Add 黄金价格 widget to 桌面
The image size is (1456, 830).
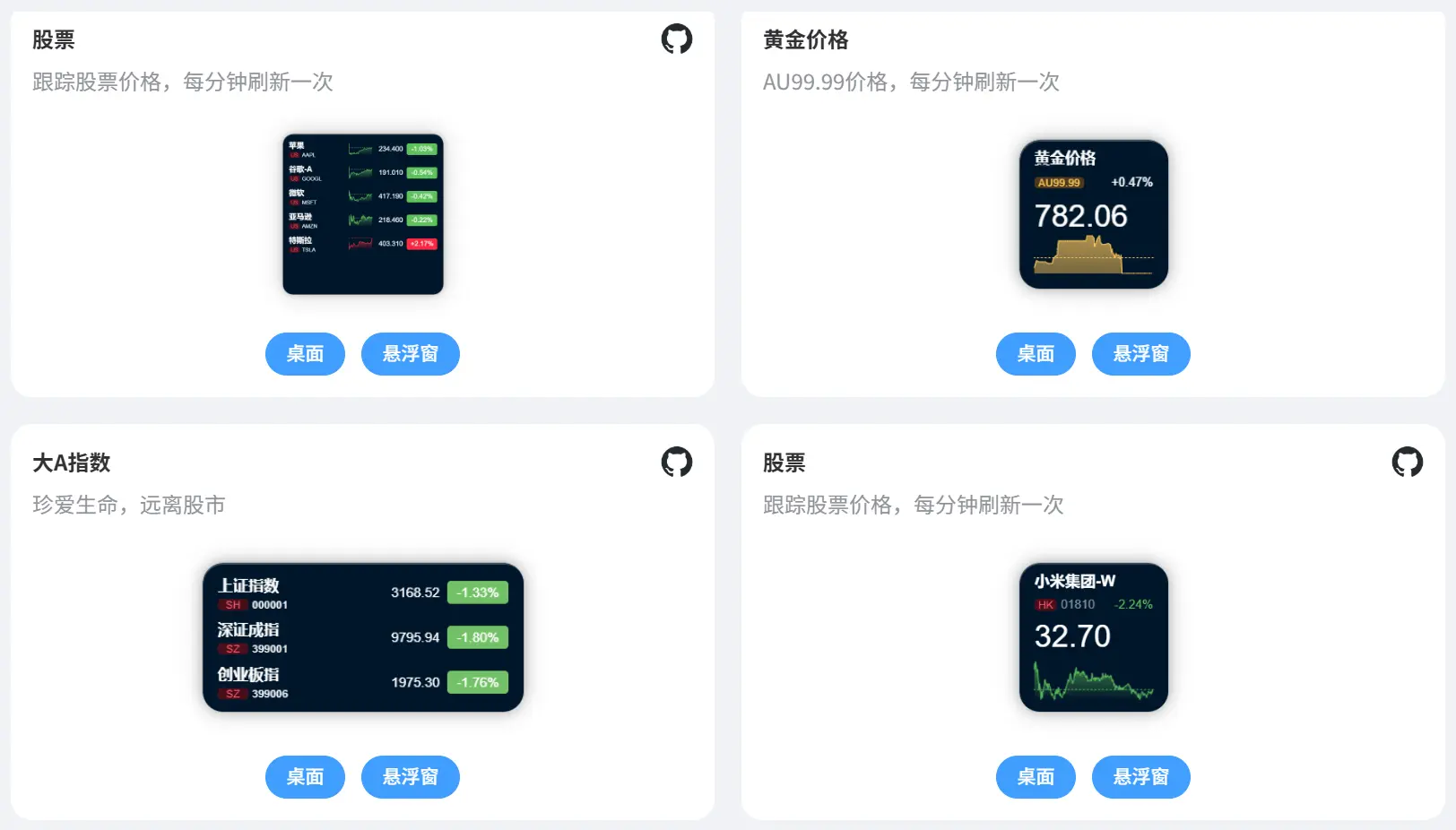point(1036,354)
